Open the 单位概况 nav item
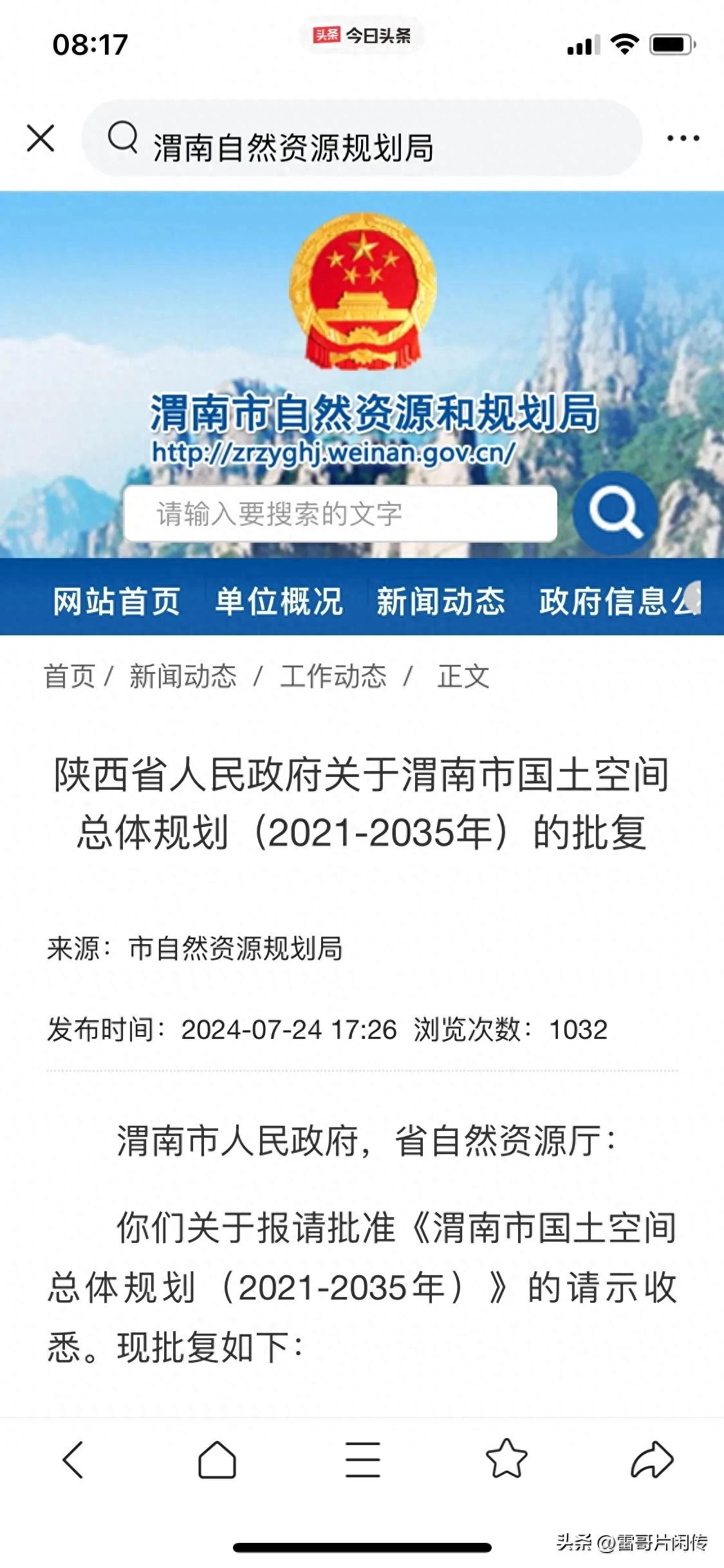Viewport: 724px width, 1568px height. 279,601
